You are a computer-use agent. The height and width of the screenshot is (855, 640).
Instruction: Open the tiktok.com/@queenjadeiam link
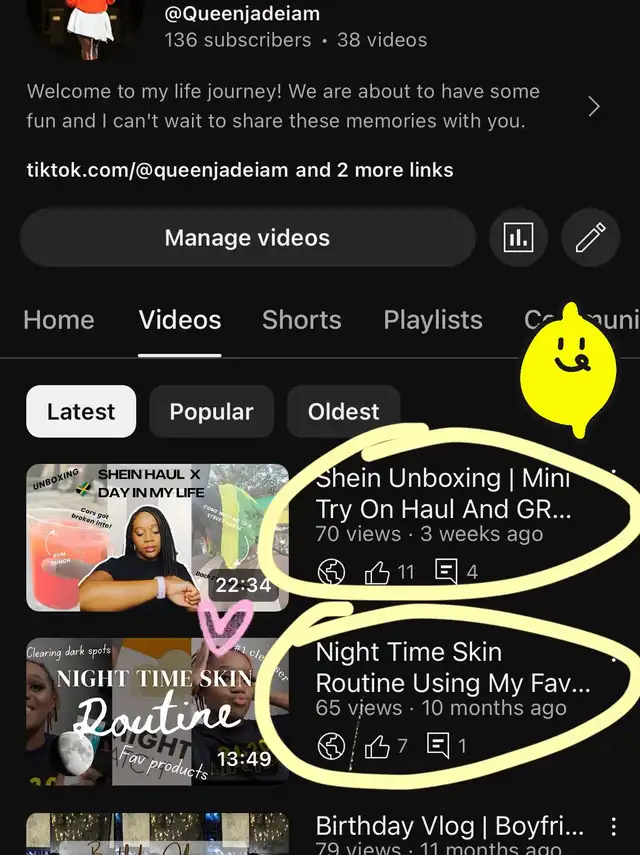tap(158, 170)
